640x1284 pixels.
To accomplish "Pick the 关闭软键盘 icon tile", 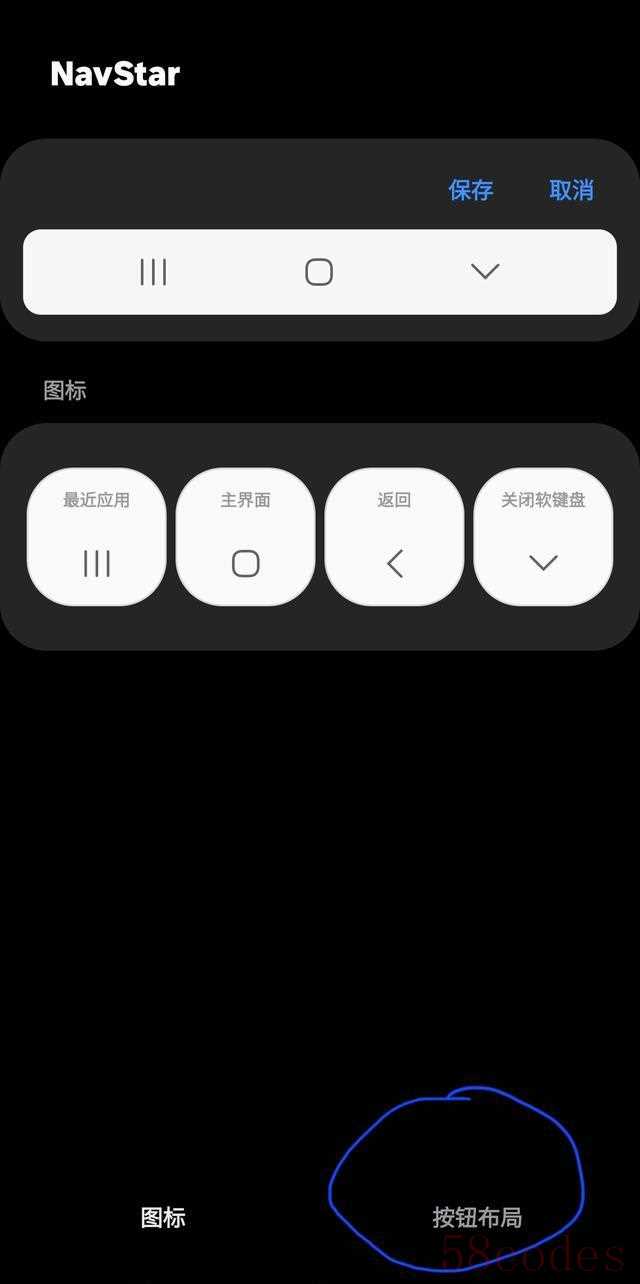I will click(543, 537).
